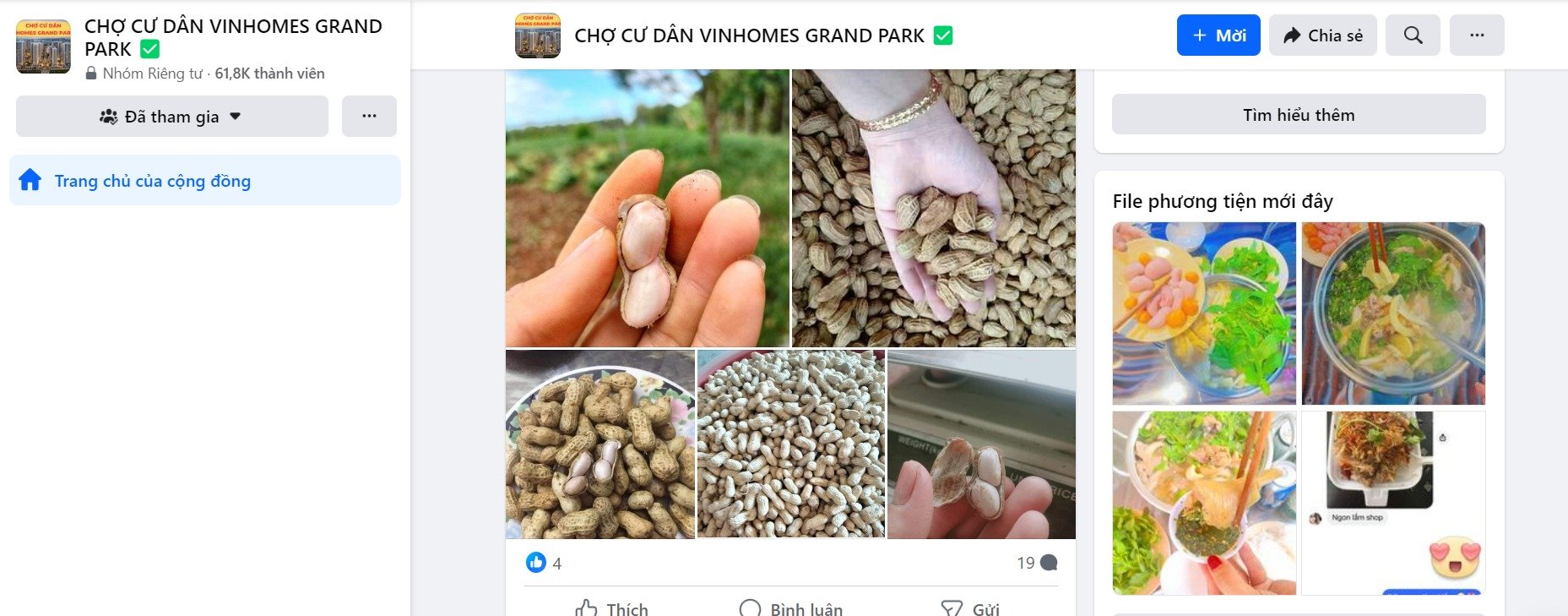
Task: Open photo of peanuts on a plate
Action: coord(600,444)
